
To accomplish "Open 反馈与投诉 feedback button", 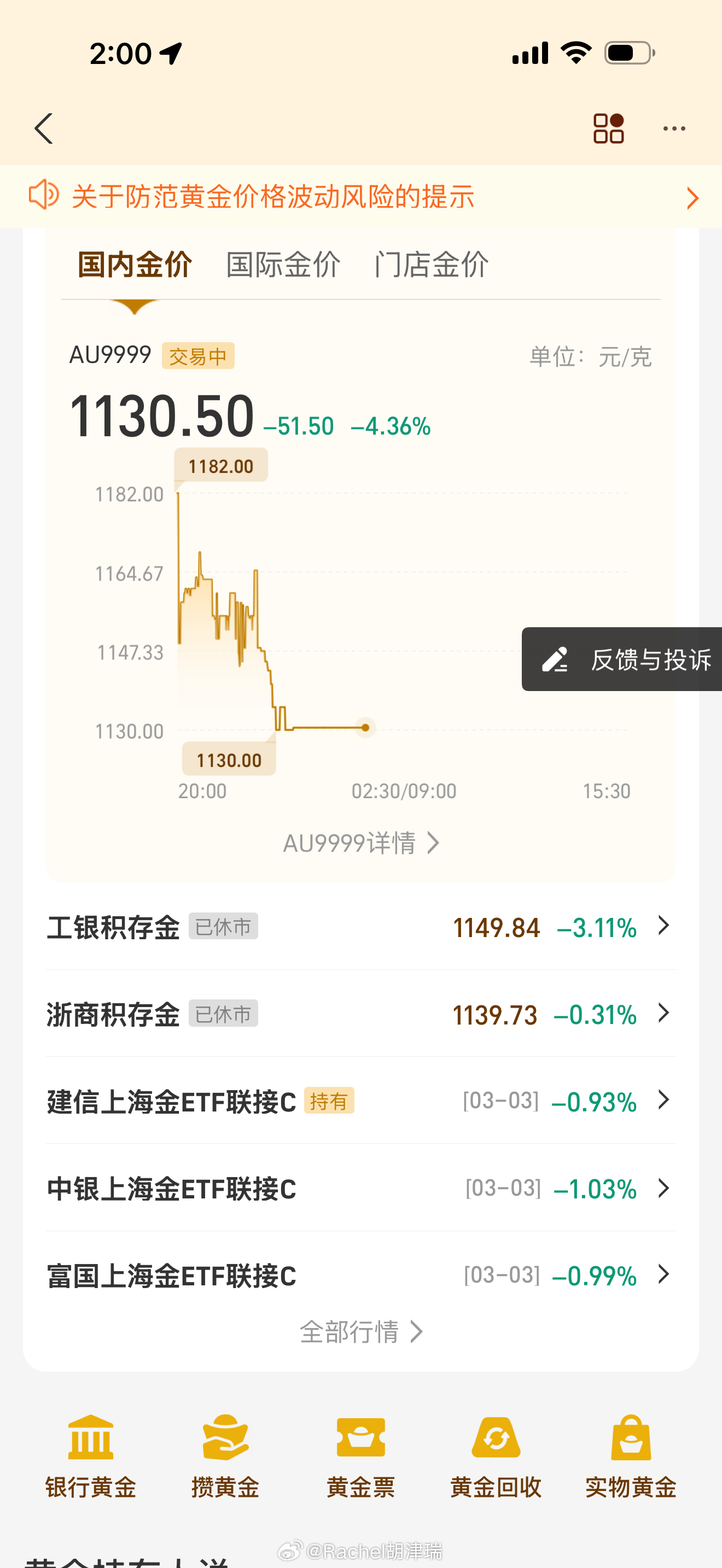I will [x=624, y=659].
